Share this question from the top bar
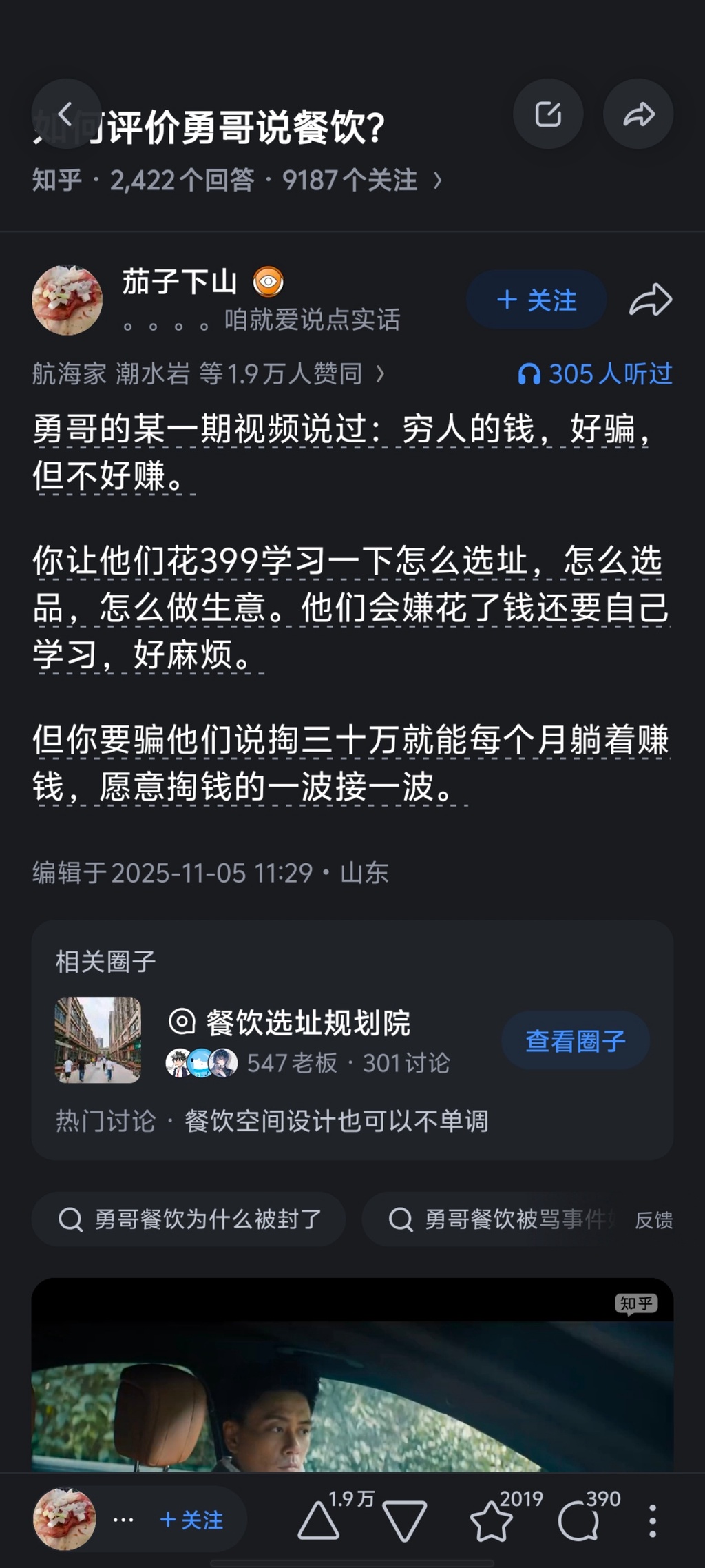705x1568 pixels. click(638, 114)
